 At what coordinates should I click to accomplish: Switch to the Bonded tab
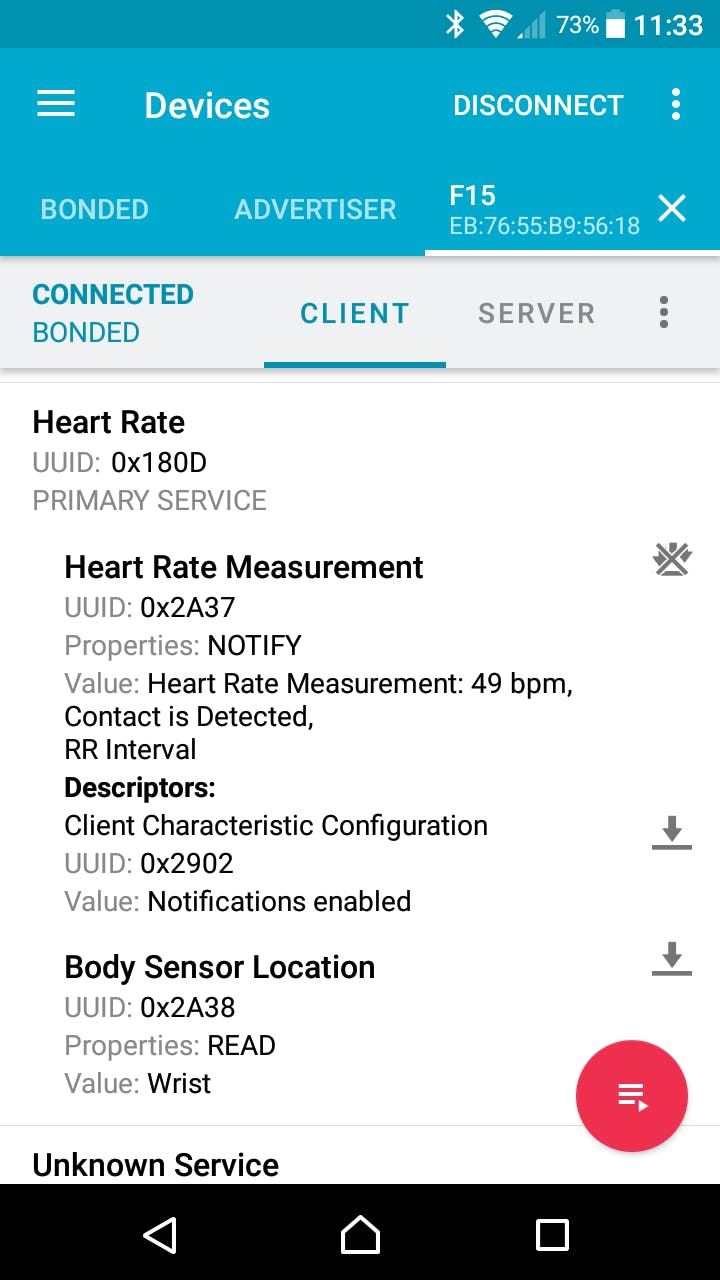(94, 209)
